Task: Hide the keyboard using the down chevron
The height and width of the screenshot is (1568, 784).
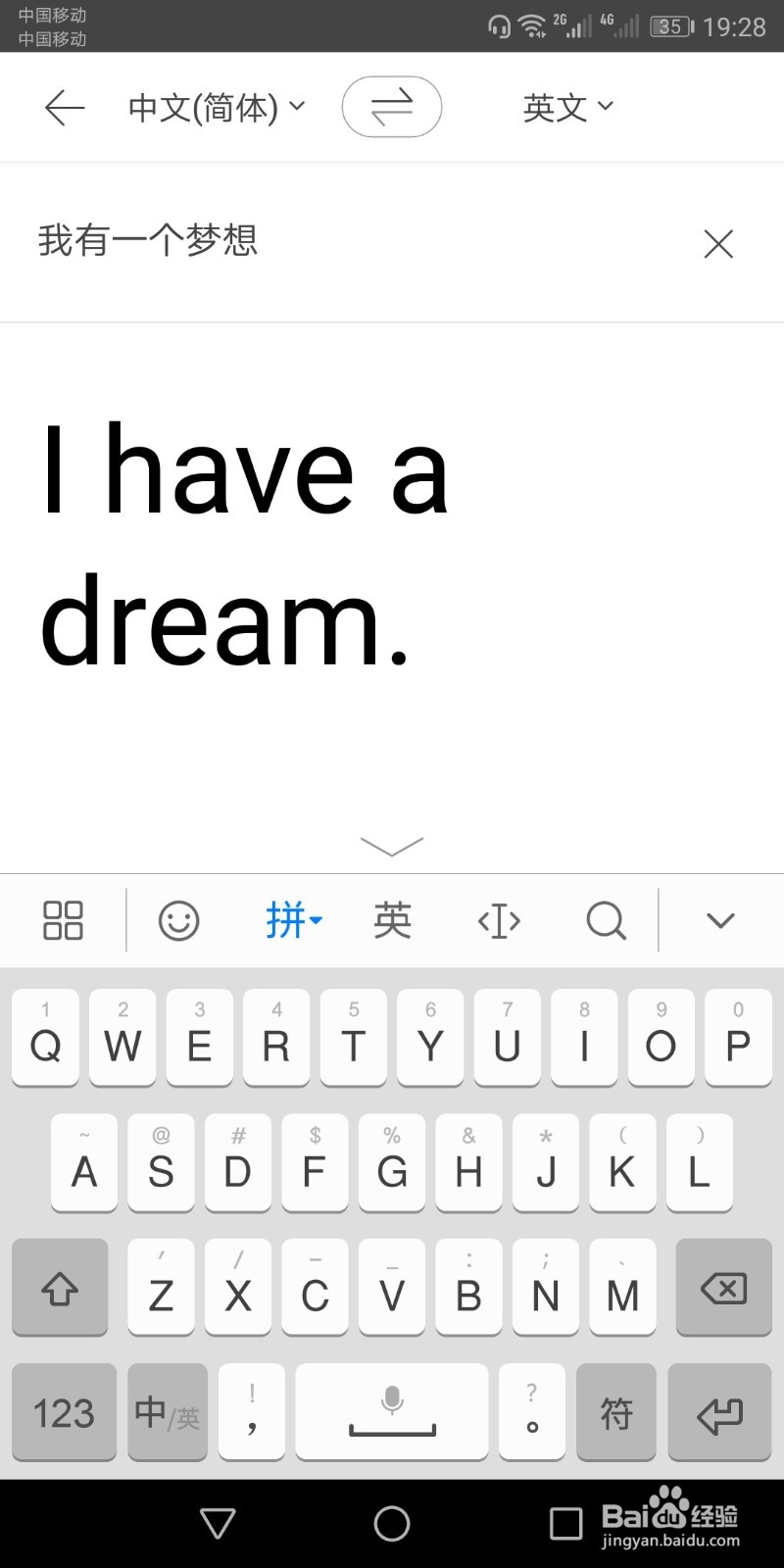Action: coord(720,920)
